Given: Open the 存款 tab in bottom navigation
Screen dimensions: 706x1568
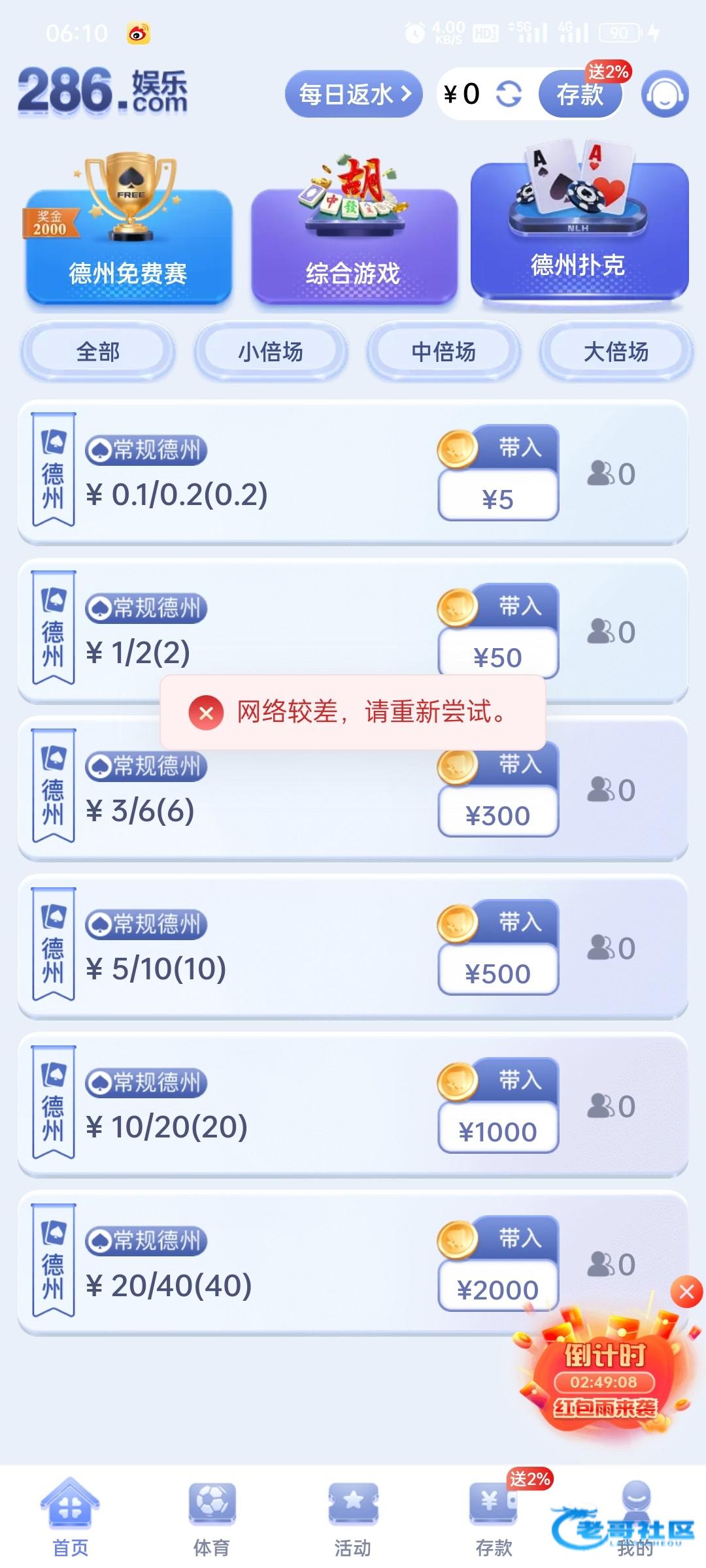Looking at the screenshot, I should coord(494,1517).
